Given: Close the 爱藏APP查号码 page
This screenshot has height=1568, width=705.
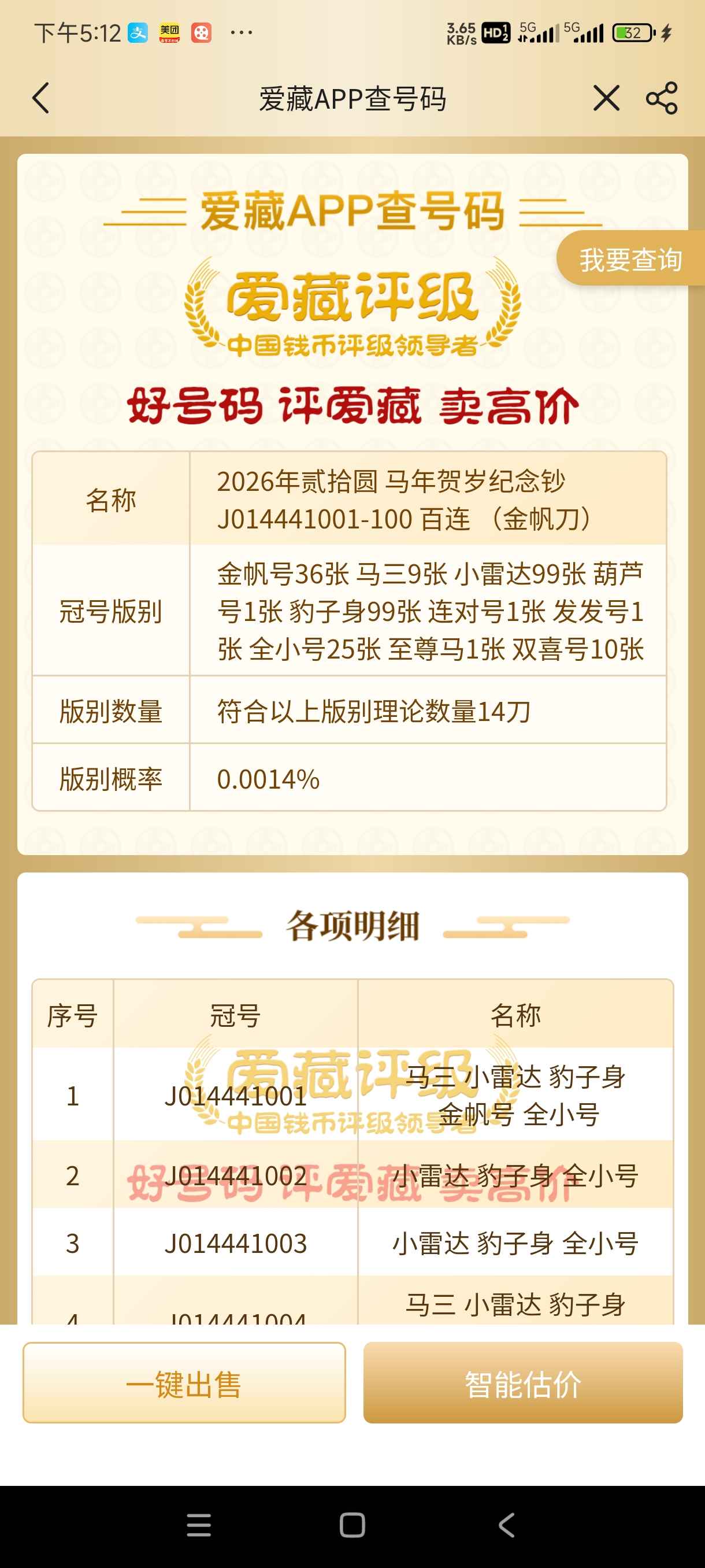Looking at the screenshot, I should pos(606,98).
